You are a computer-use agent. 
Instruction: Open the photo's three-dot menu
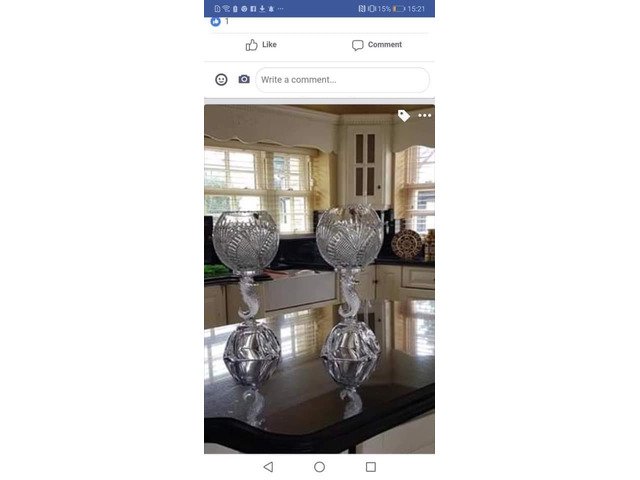click(x=425, y=116)
